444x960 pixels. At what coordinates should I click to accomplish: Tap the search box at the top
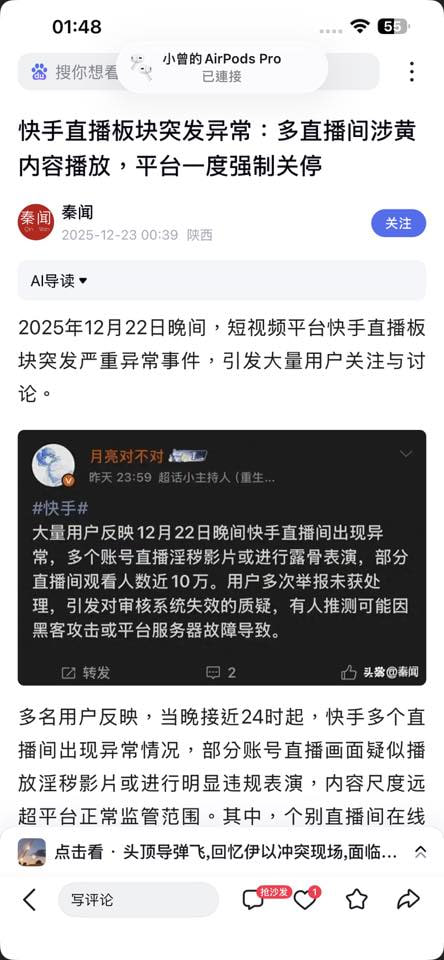[x=198, y=72]
